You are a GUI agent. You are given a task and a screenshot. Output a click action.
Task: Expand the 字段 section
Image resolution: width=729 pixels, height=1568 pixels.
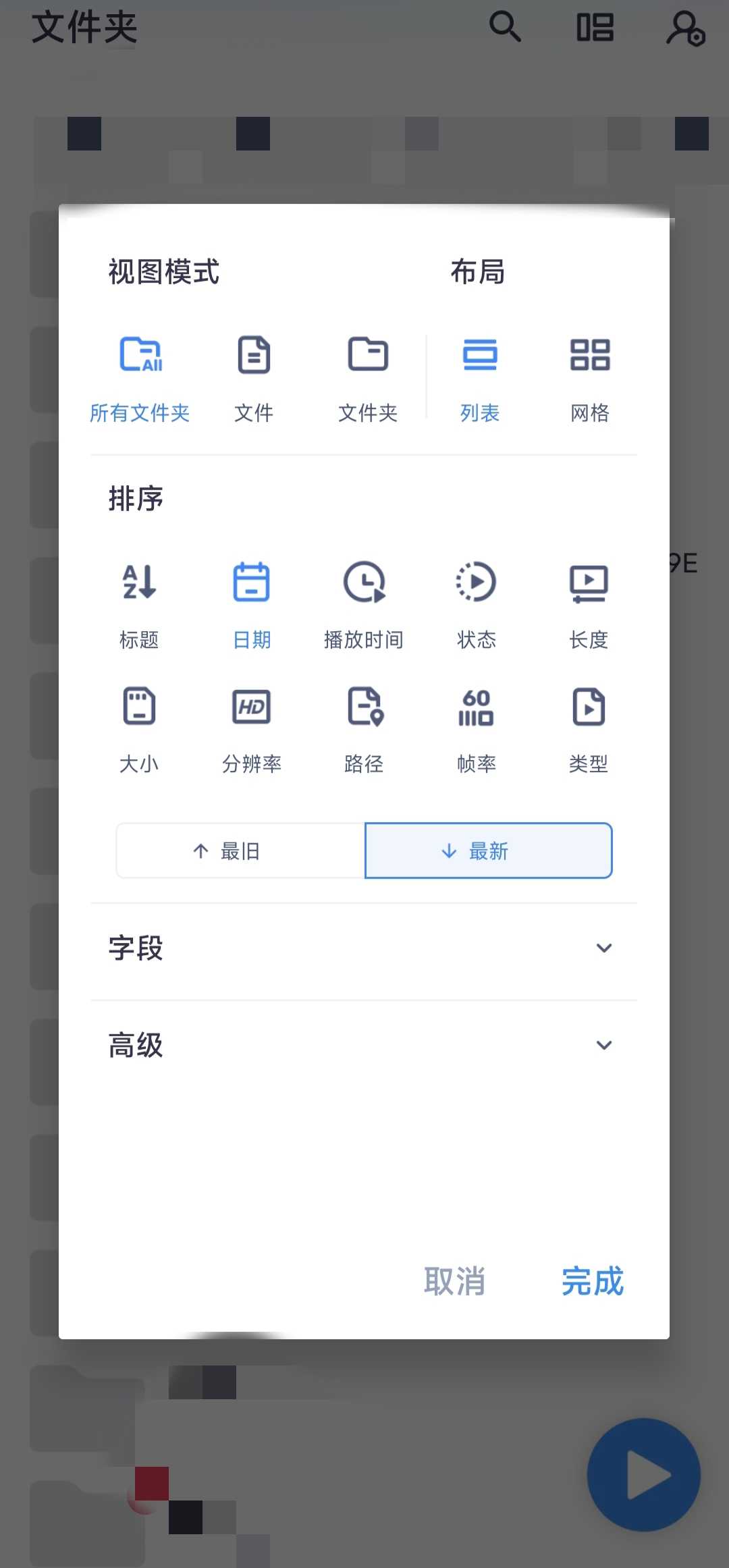pos(364,948)
